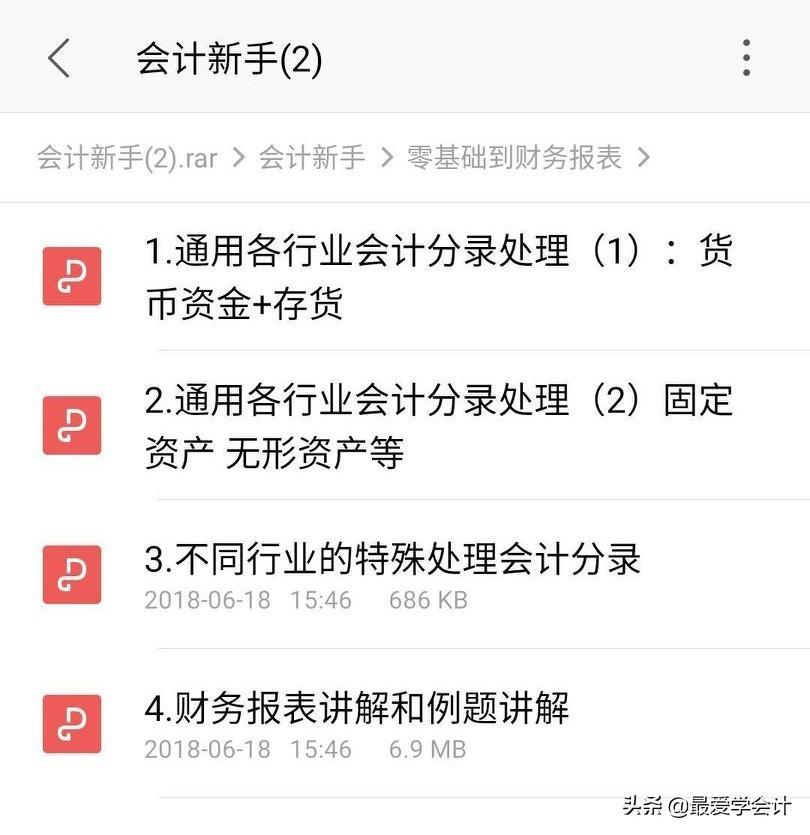Open file 1 about 货币资金+存货
This screenshot has height=835, width=810.
point(438,276)
